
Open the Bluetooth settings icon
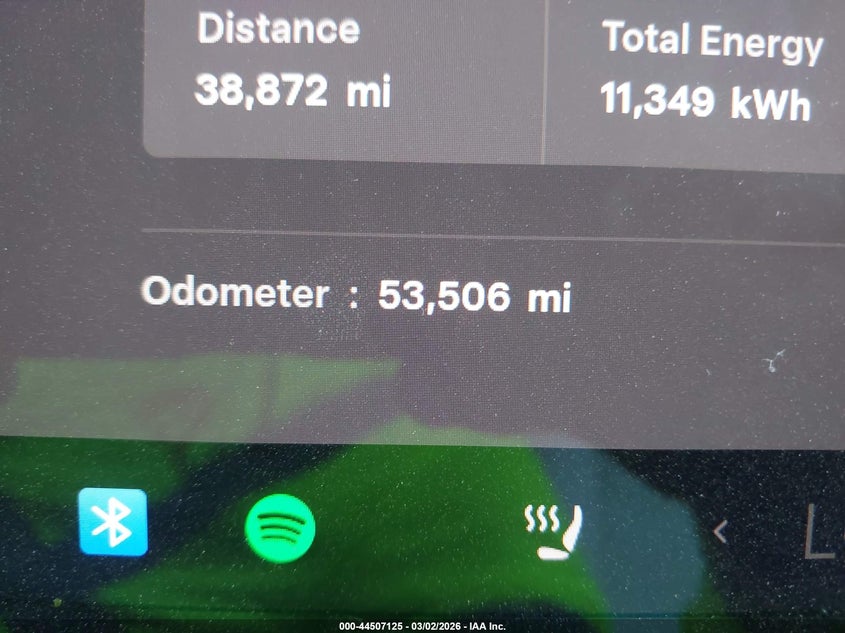113,522
